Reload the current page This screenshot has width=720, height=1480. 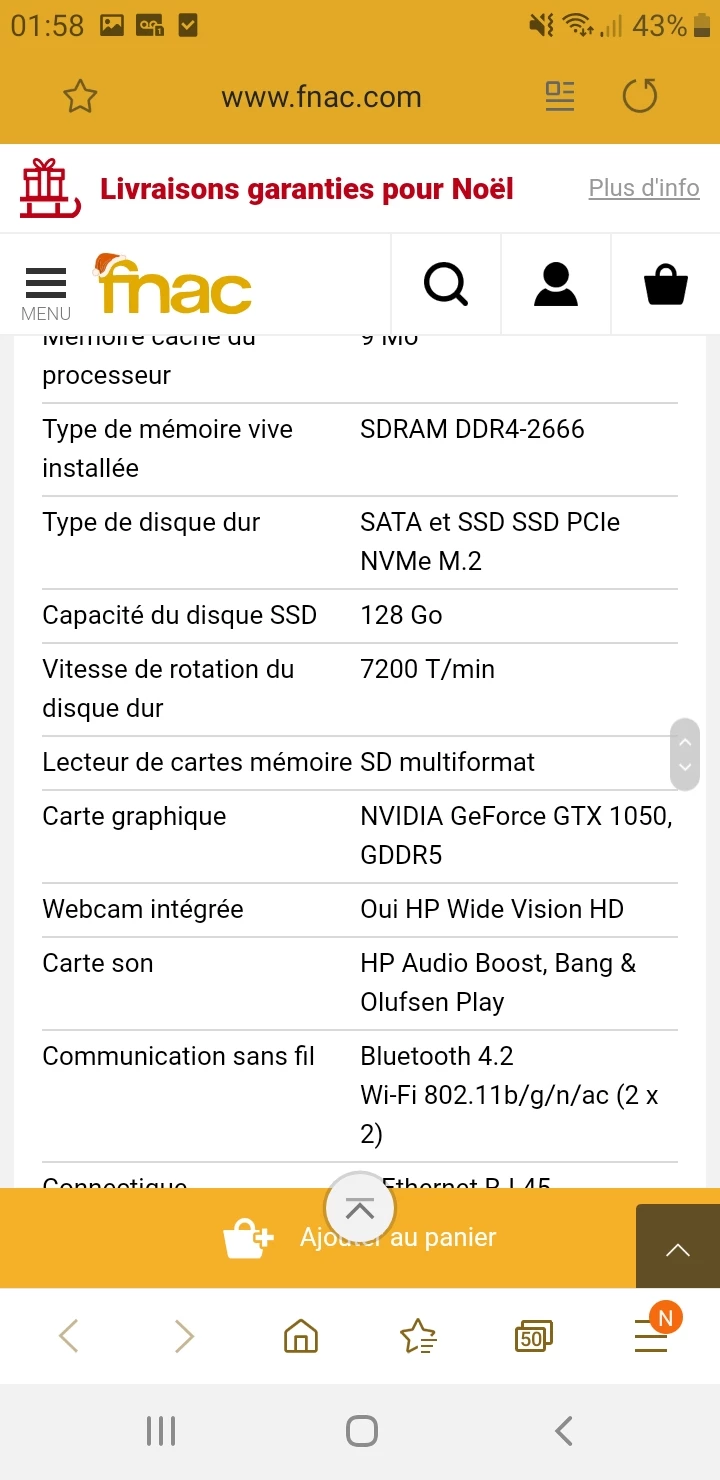coord(640,97)
